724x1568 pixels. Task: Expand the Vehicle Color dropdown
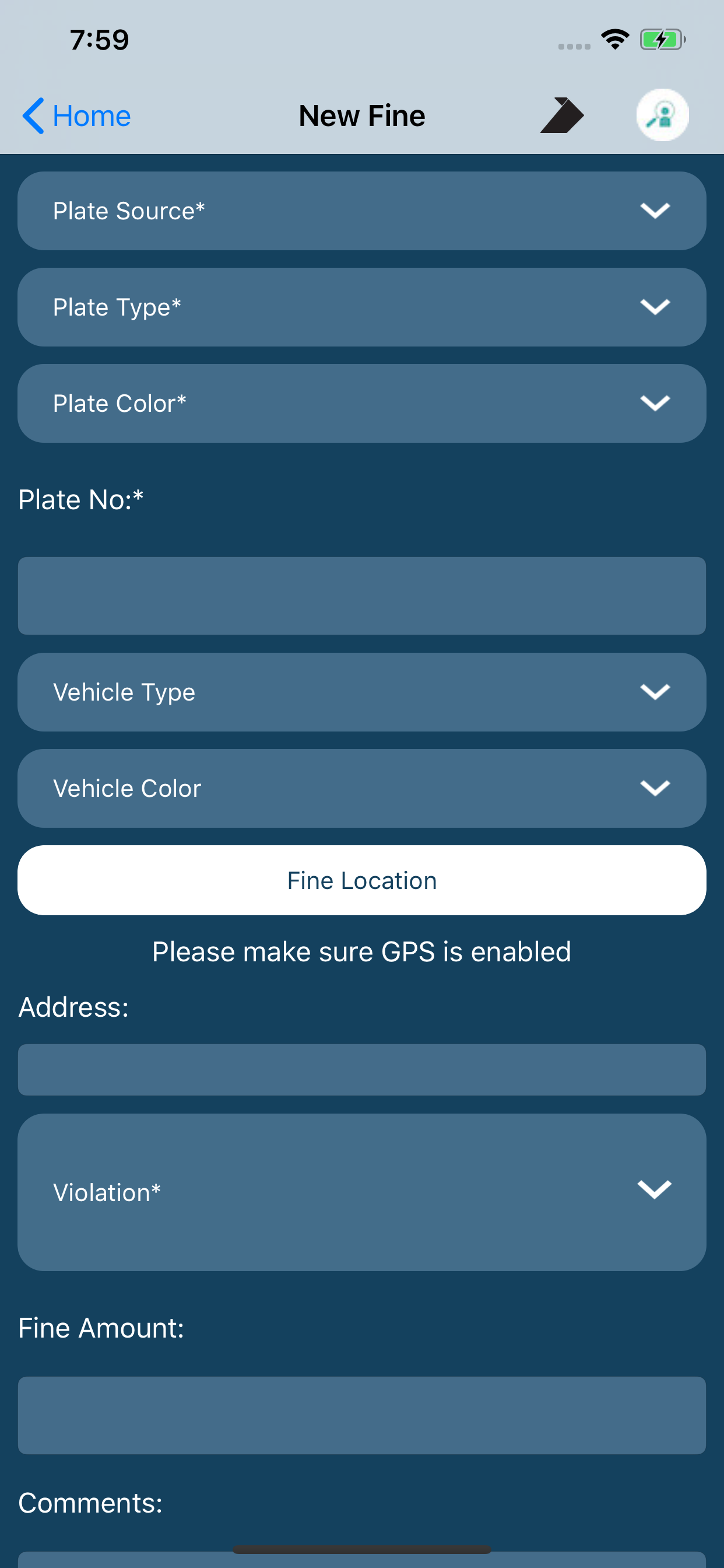[x=362, y=788]
